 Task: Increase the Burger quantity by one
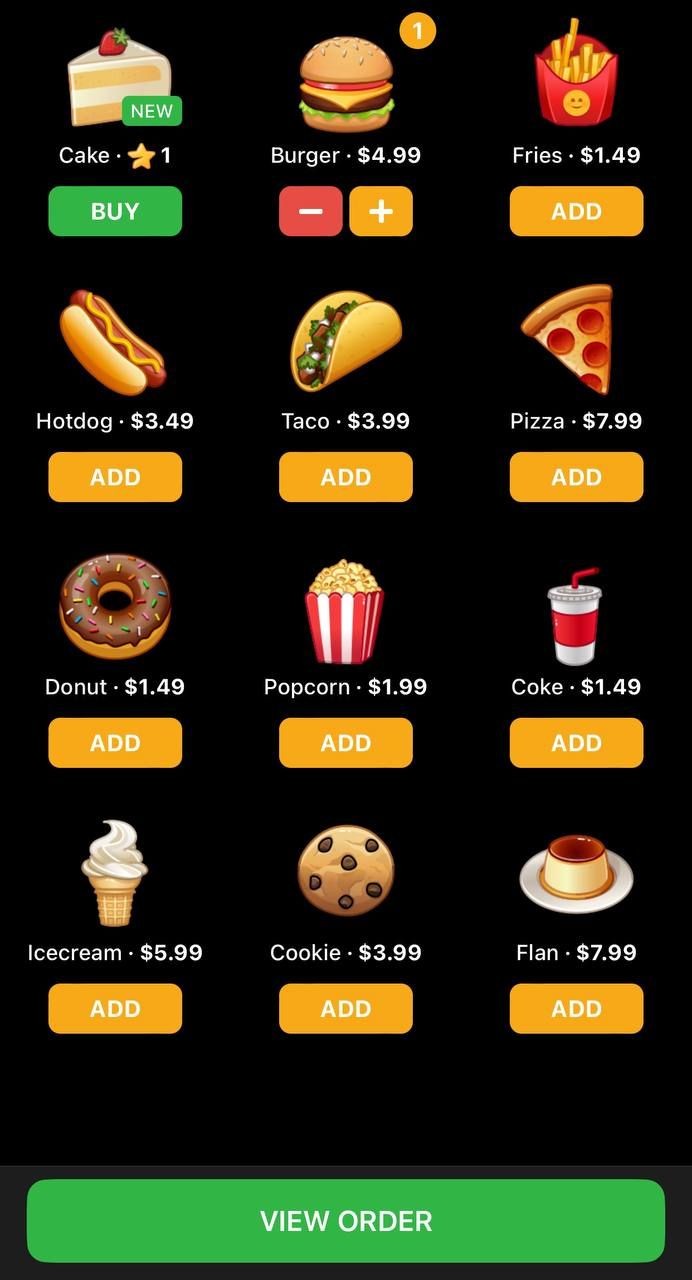381,211
